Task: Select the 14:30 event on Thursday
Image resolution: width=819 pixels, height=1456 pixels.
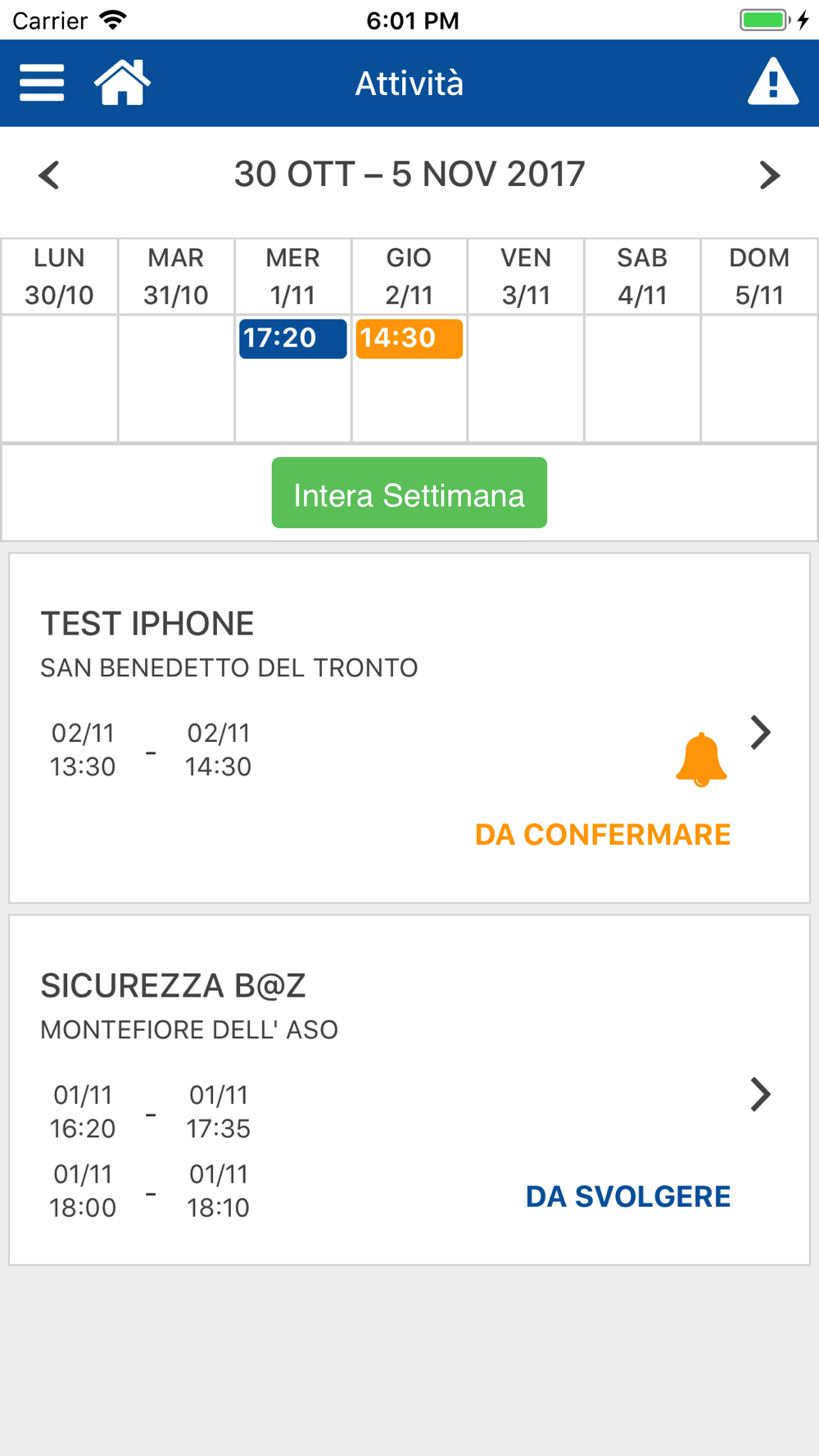Action: coord(409,338)
